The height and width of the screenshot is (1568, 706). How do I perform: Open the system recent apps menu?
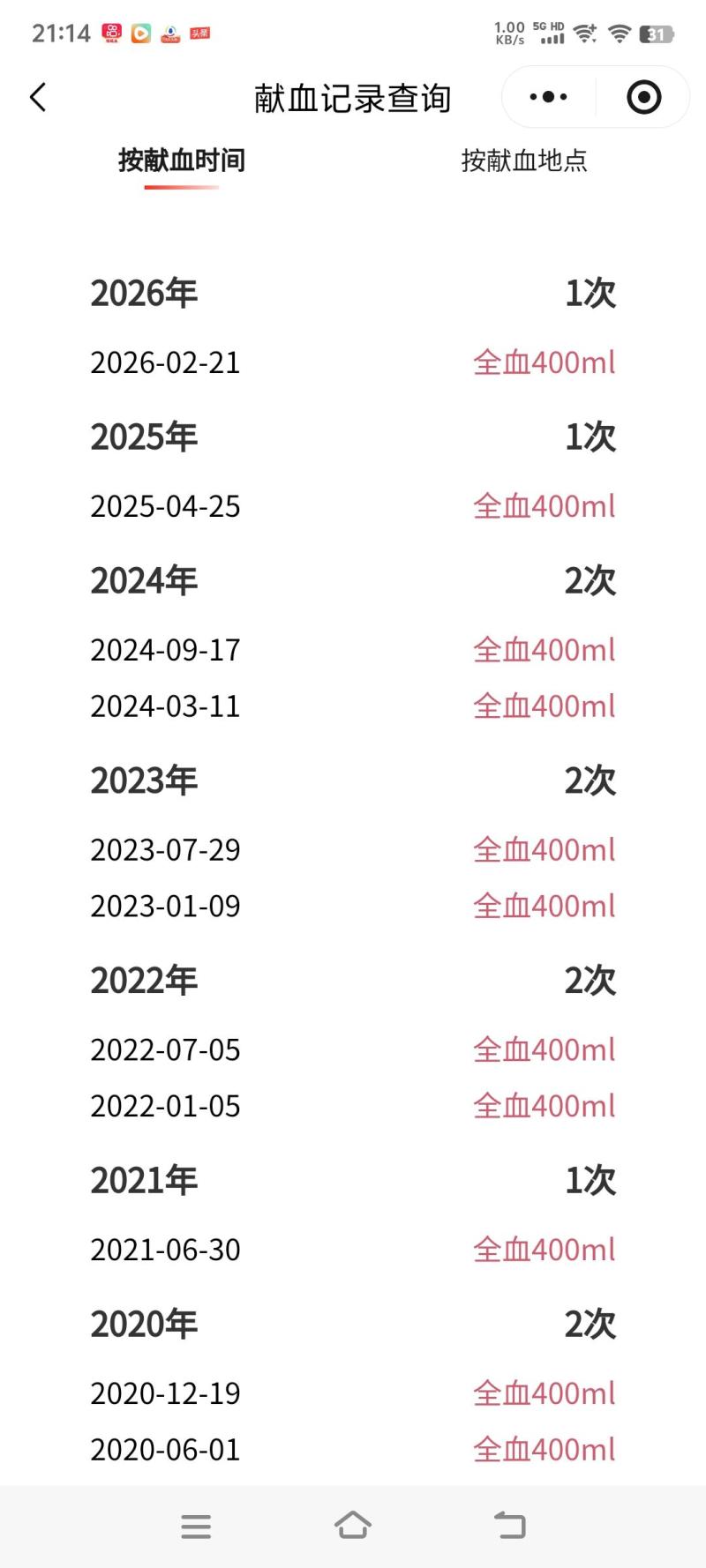(x=196, y=1526)
